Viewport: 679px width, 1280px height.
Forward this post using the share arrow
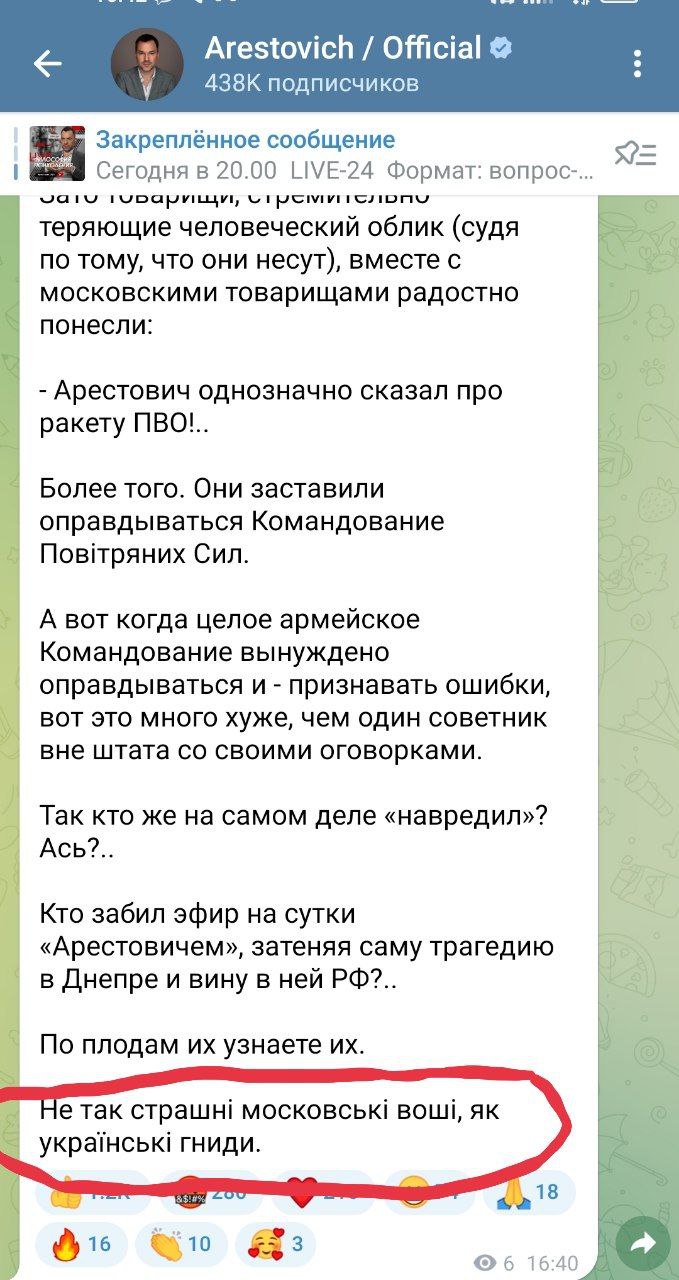[642, 1243]
